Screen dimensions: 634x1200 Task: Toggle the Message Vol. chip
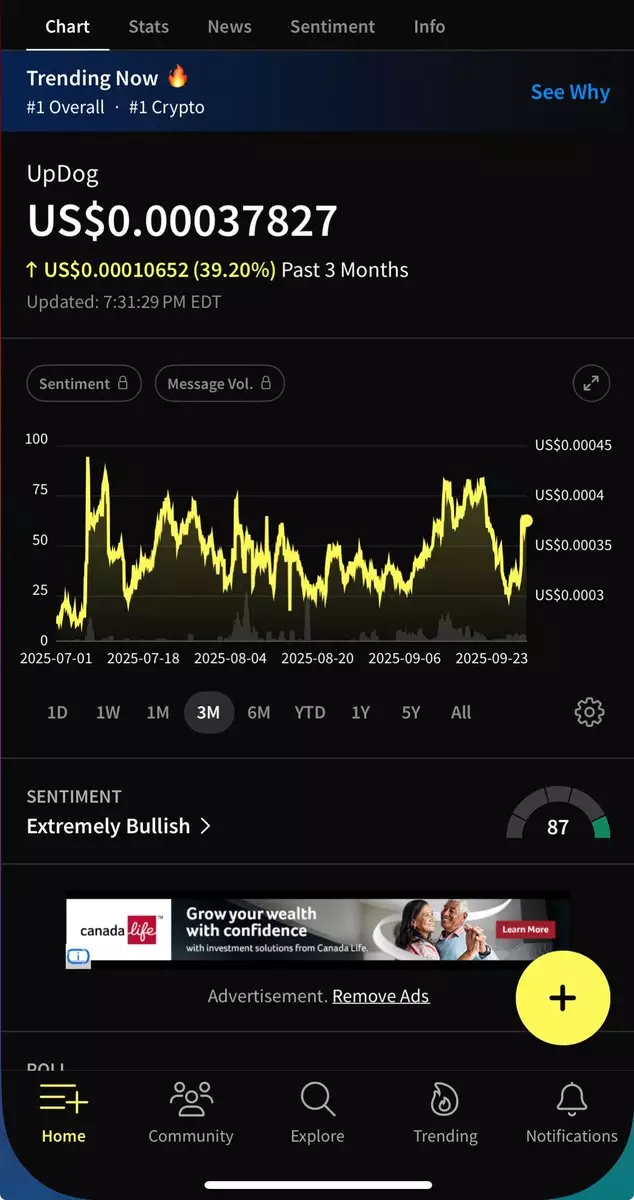[x=219, y=383]
